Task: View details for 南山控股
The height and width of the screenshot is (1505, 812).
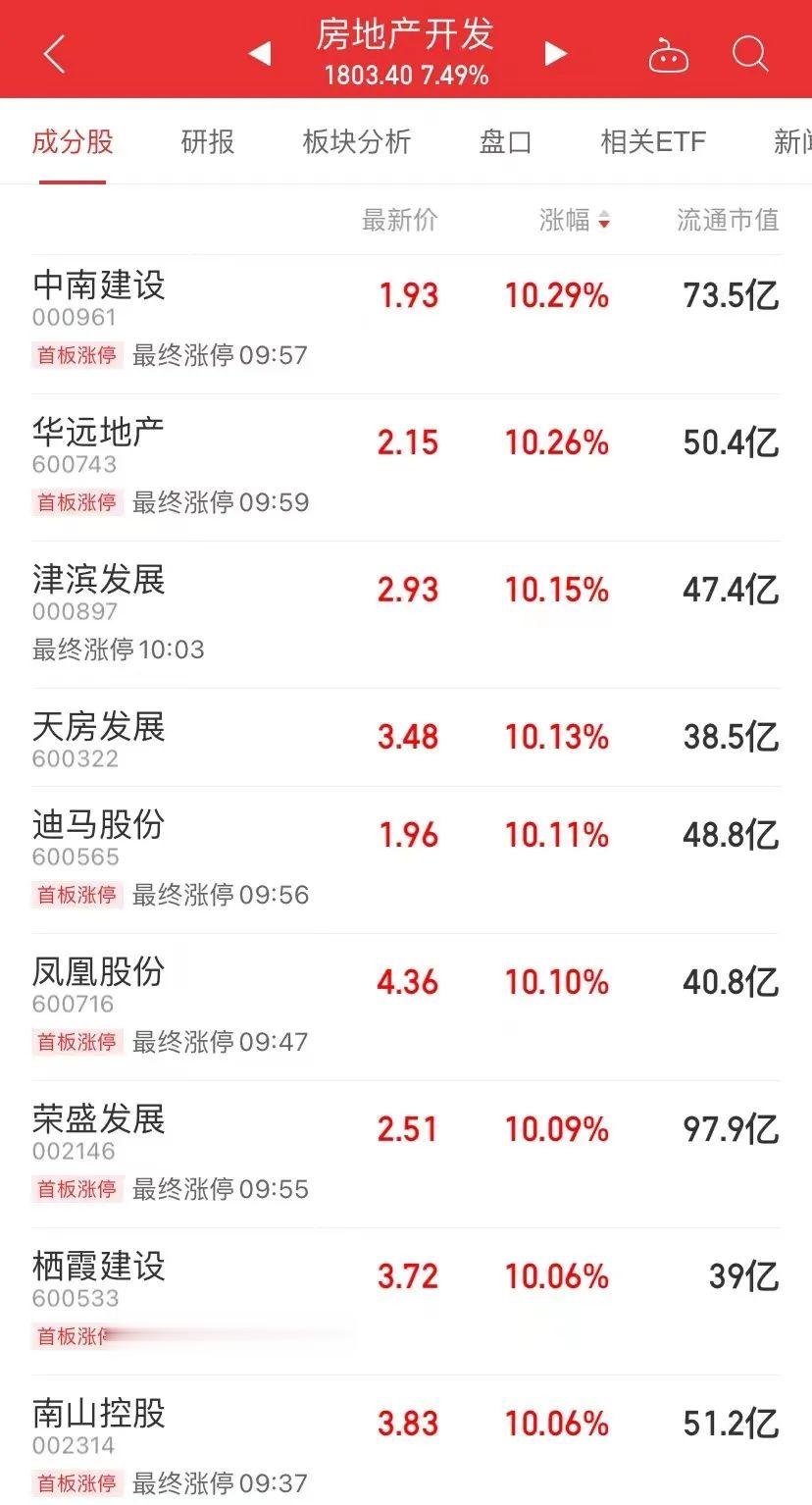Action: (406, 1440)
